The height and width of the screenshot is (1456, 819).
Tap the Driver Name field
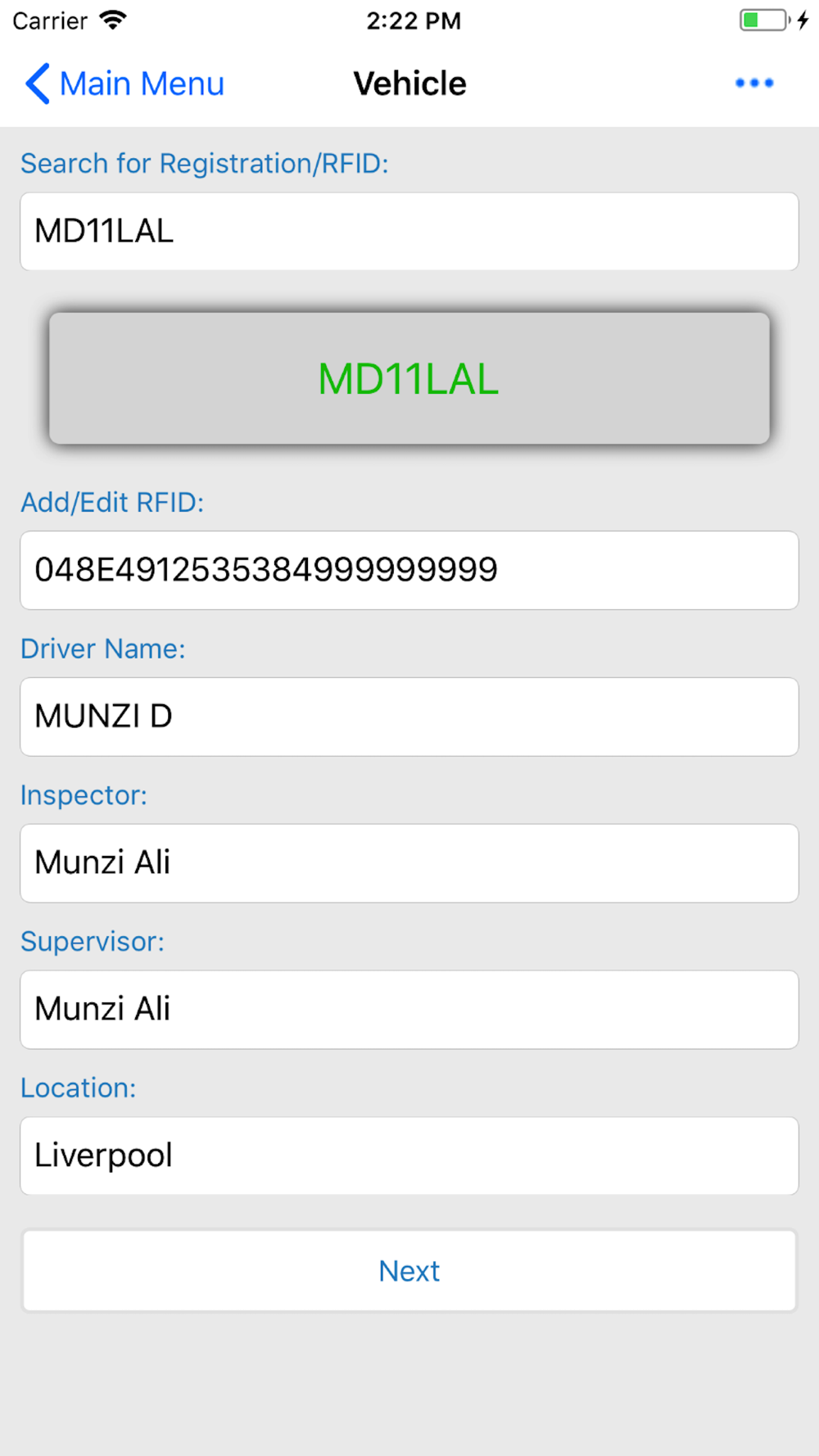click(x=409, y=717)
